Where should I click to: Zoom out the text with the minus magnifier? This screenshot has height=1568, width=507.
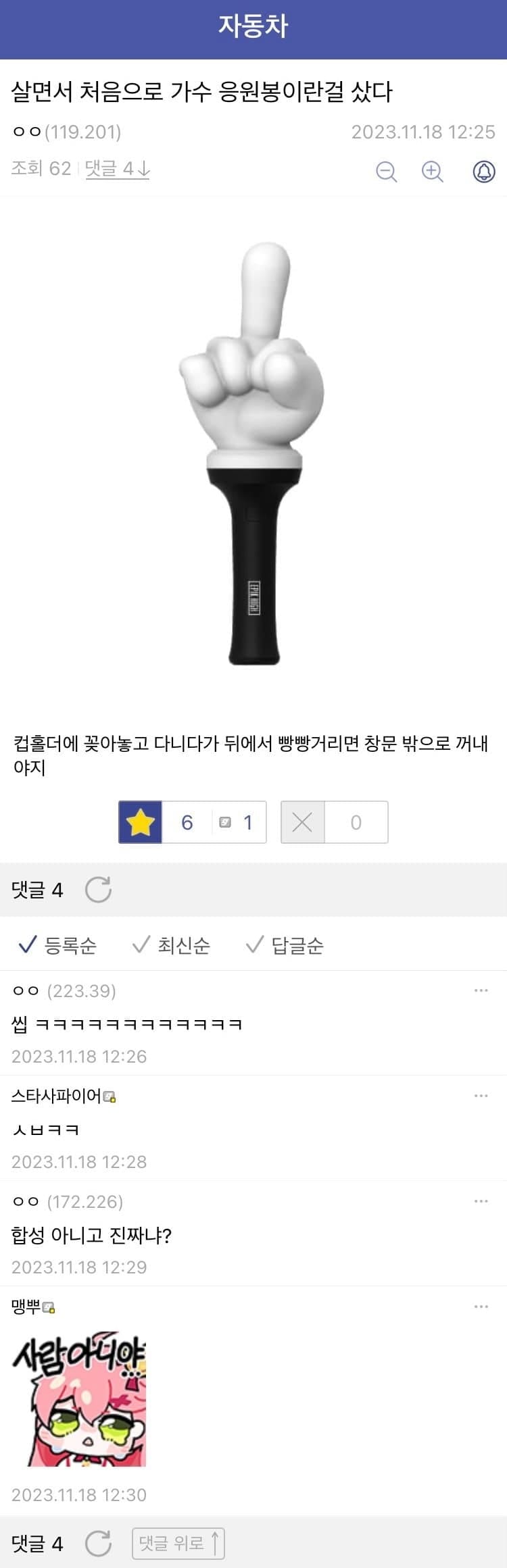pos(386,172)
